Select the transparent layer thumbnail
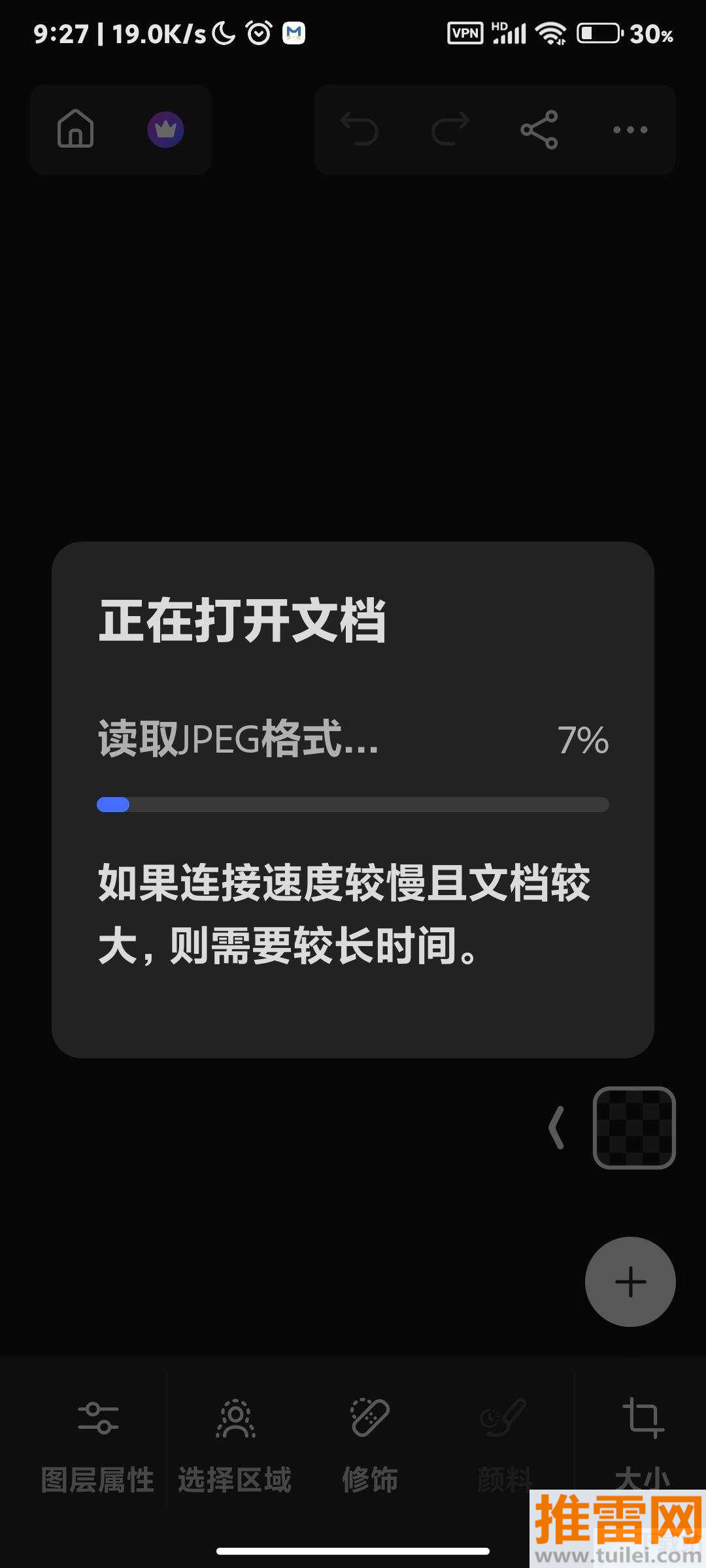 pyautogui.click(x=634, y=1128)
